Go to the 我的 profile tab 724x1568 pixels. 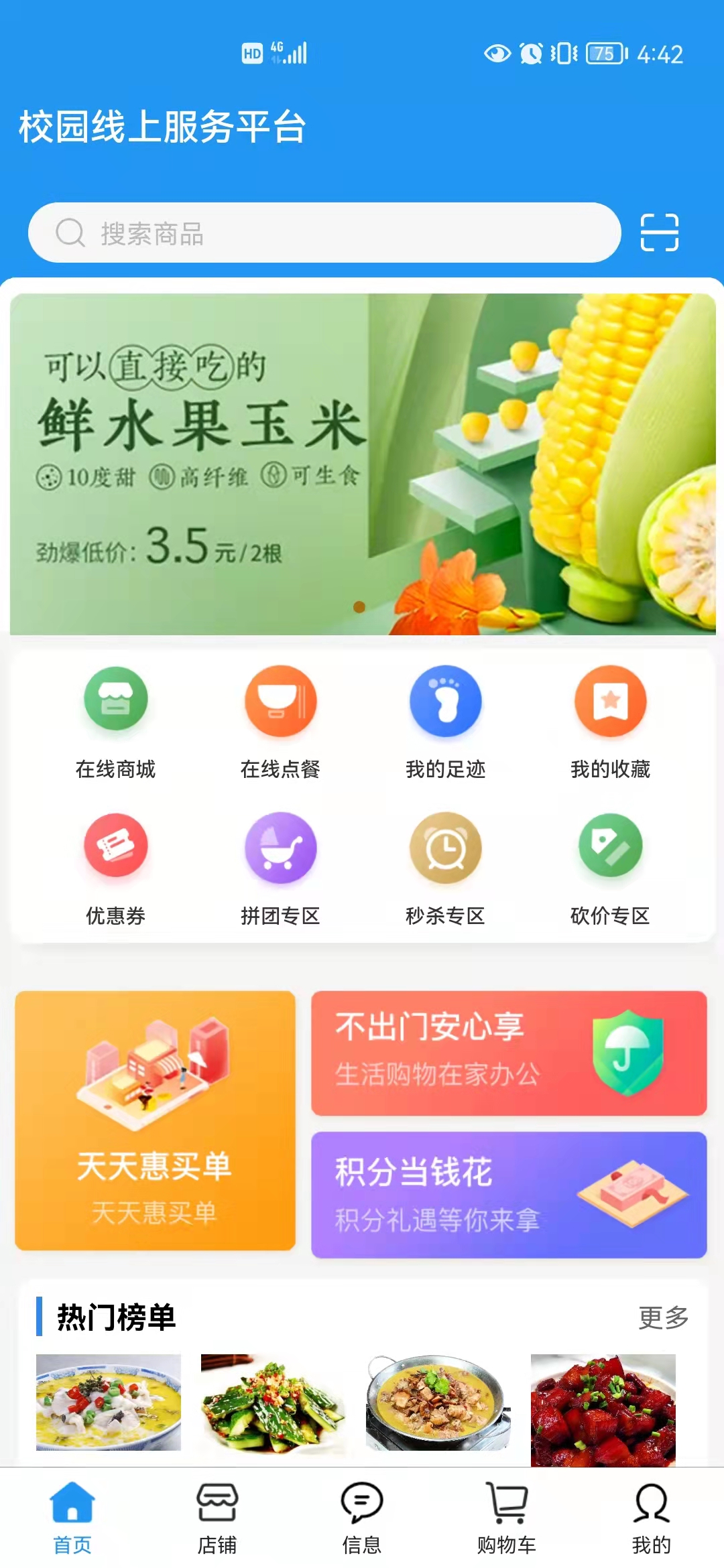[x=652, y=1518]
